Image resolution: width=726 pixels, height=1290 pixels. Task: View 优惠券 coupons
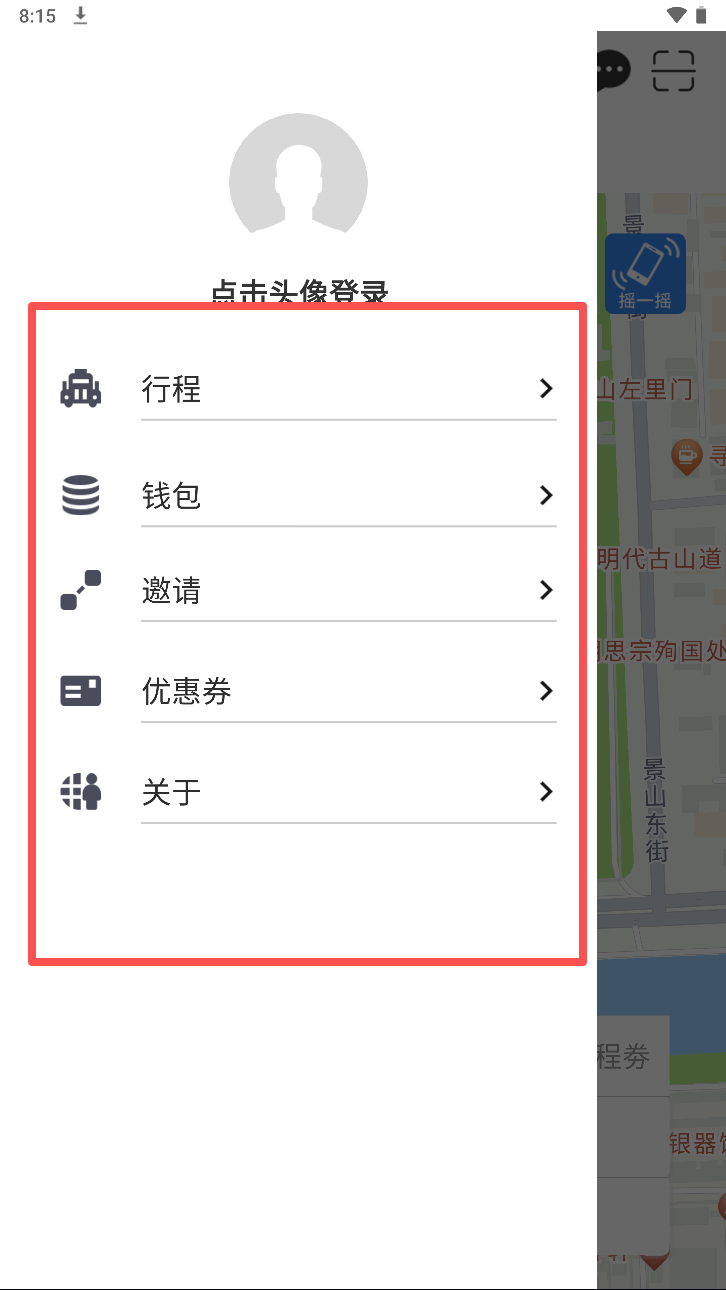tap(346, 691)
